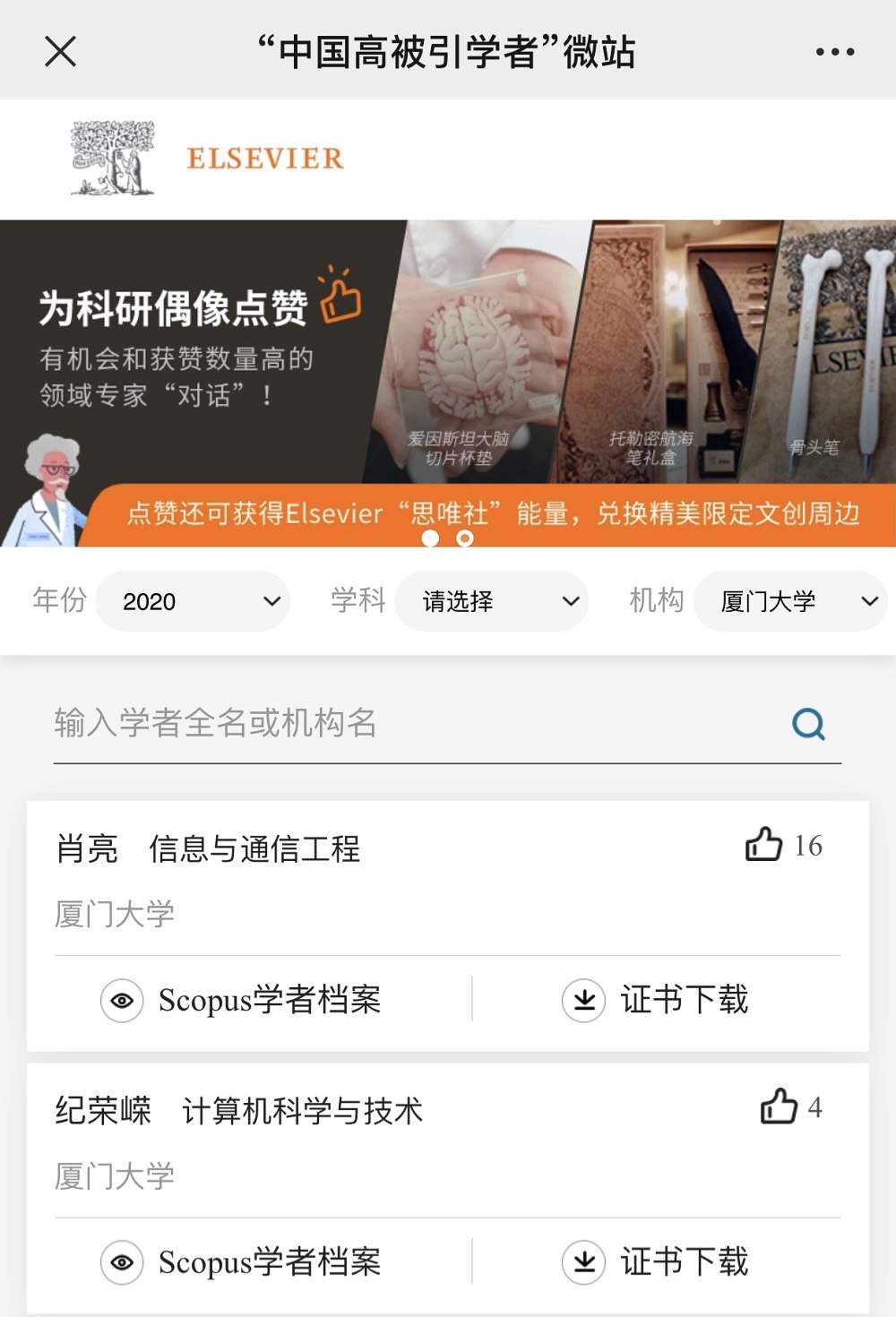Screen dimensions: 896x1317
Task: Download 证书 for 肖亮
Action: (656, 1000)
